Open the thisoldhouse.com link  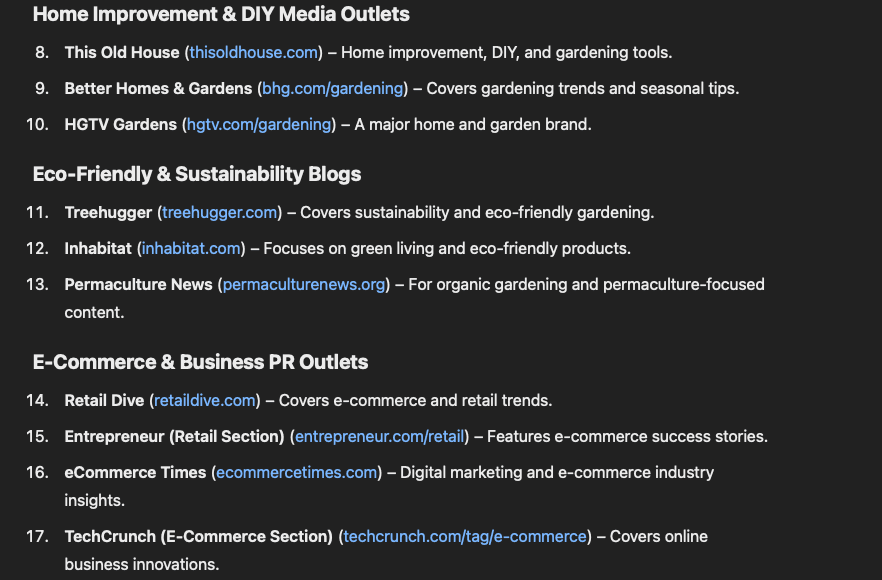[x=254, y=52]
